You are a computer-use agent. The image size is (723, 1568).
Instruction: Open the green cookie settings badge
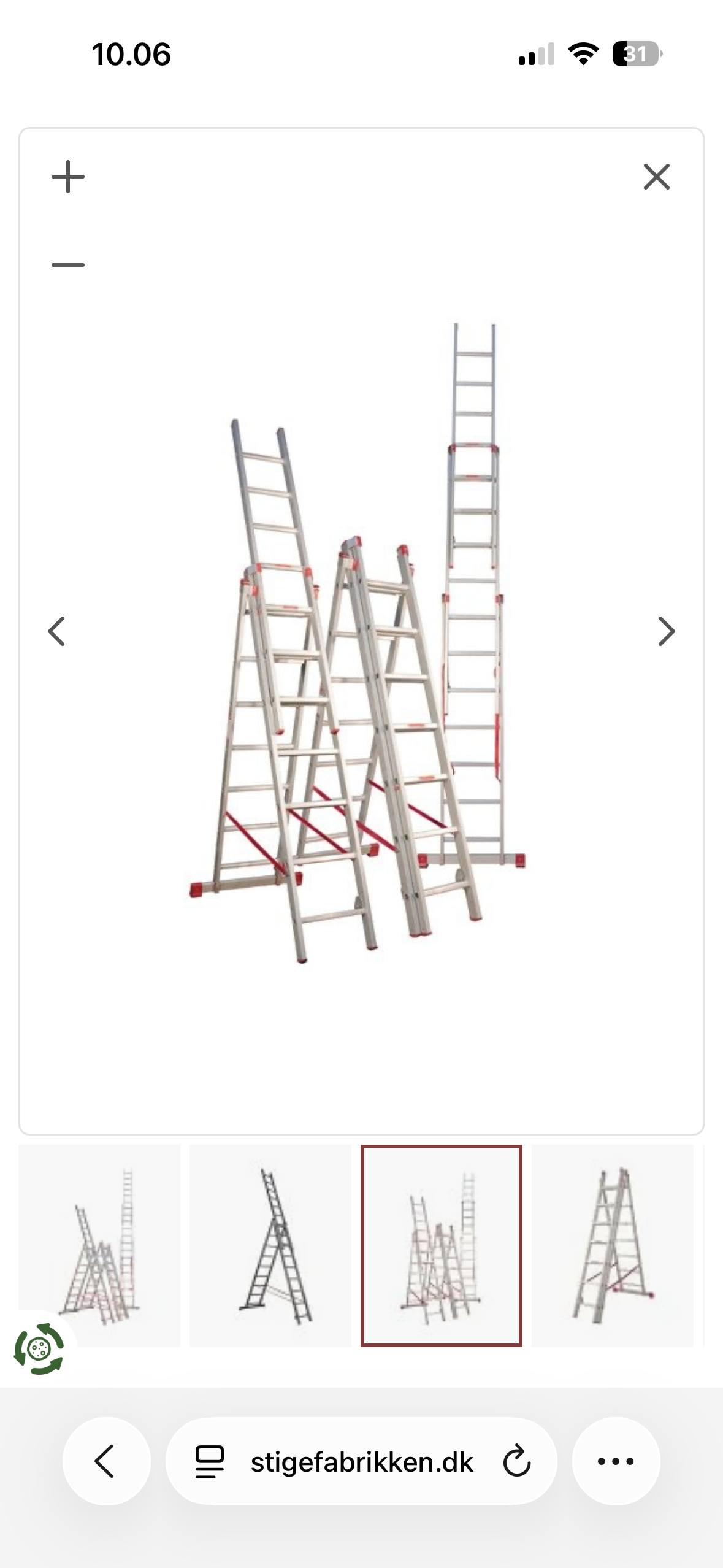click(39, 1349)
